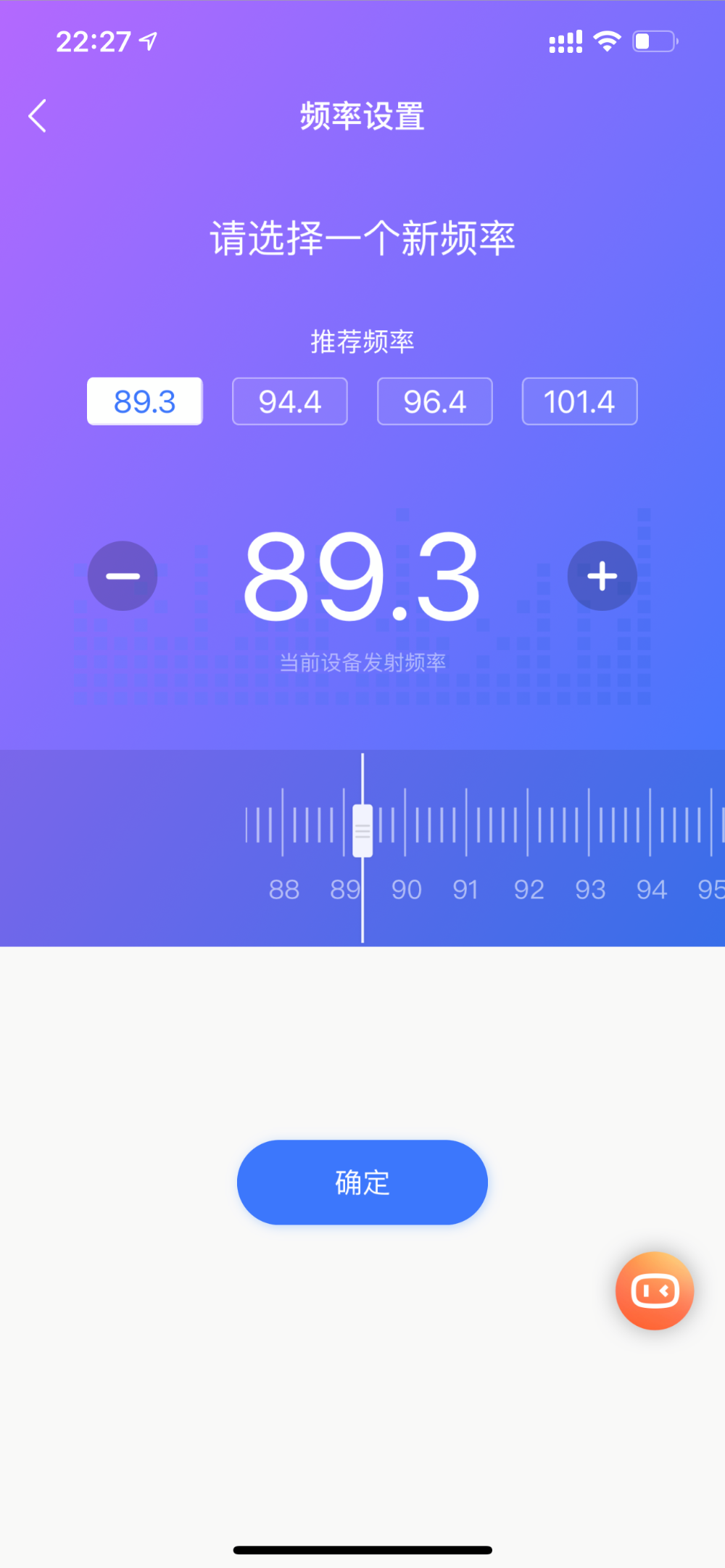The width and height of the screenshot is (725, 1568).
Task: Select recommended frequency 89.3
Action: (145, 401)
